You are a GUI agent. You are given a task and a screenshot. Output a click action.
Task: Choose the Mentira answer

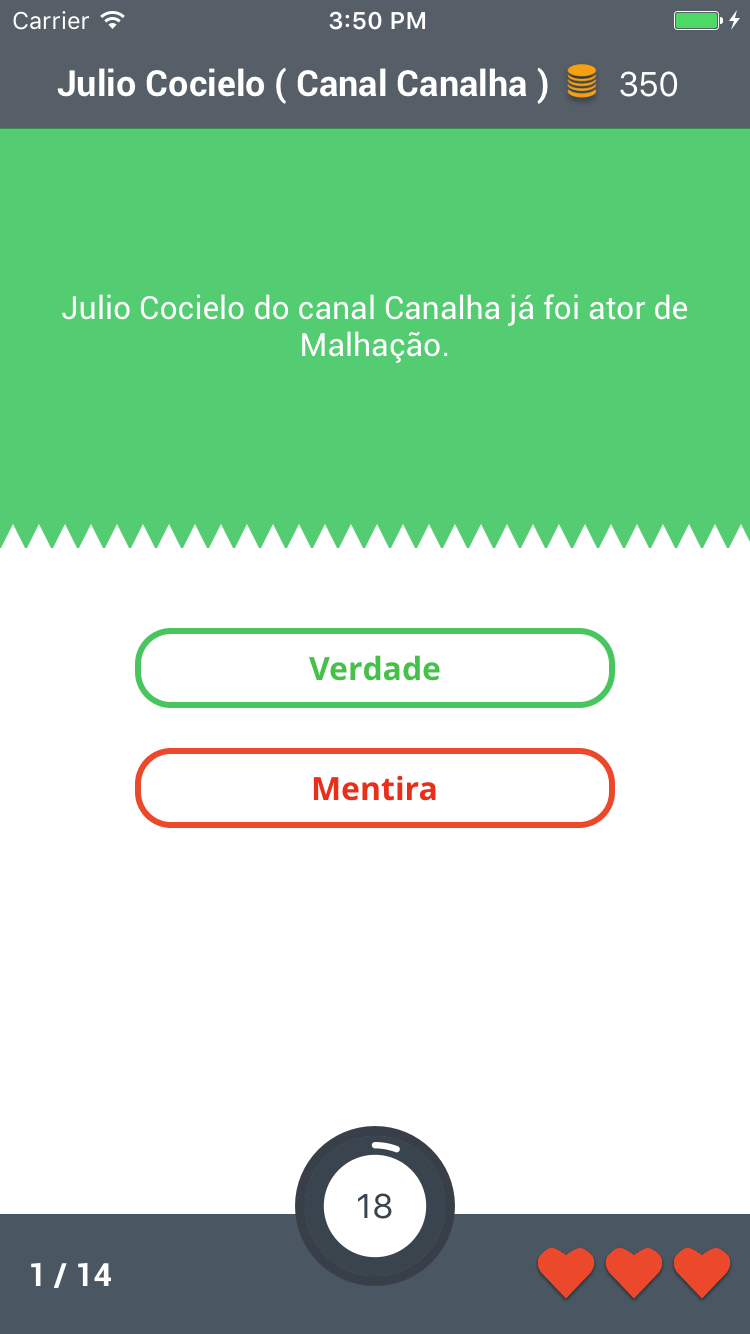(x=374, y=788)
